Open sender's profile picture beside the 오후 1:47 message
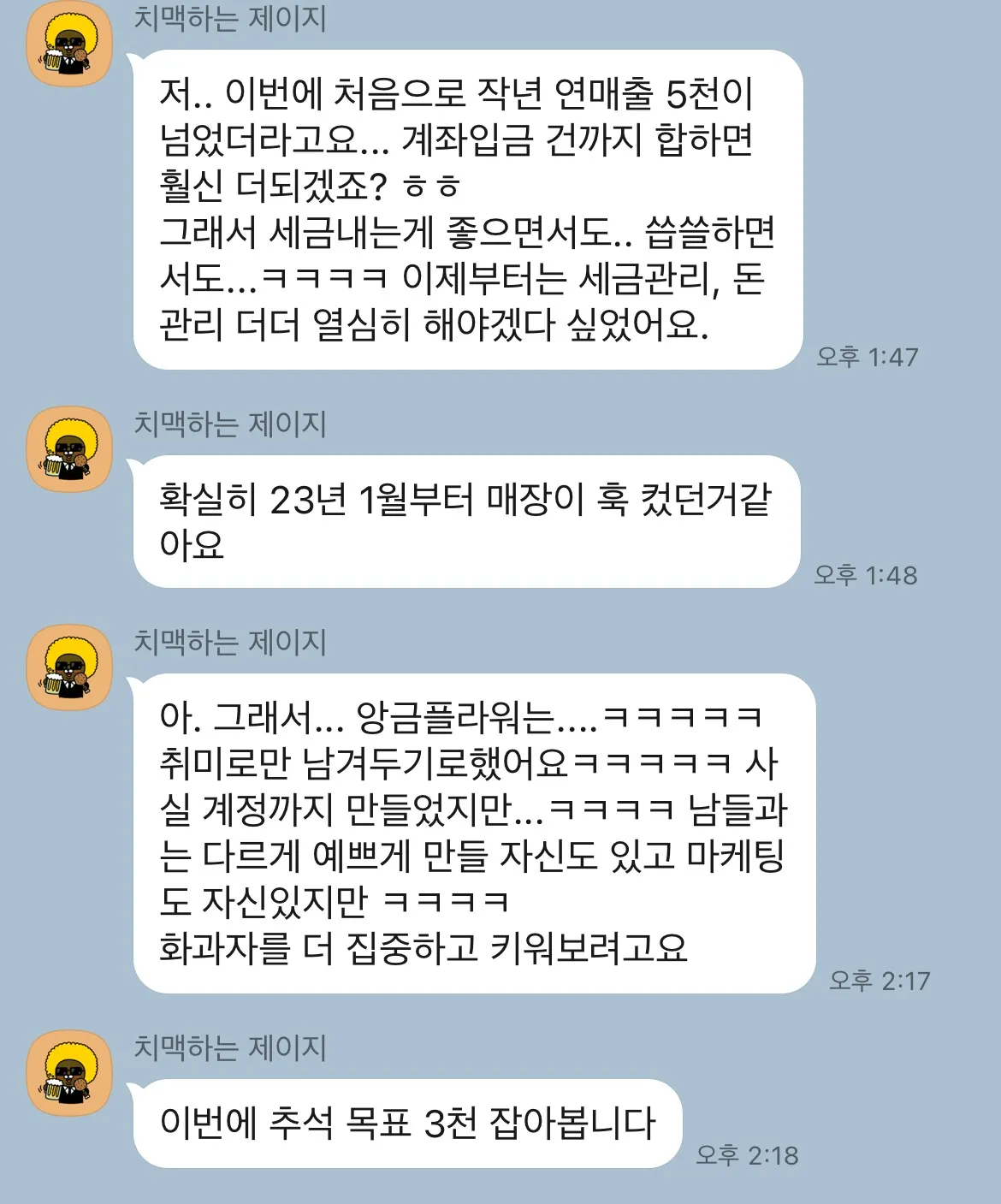 tap(68, 44)
